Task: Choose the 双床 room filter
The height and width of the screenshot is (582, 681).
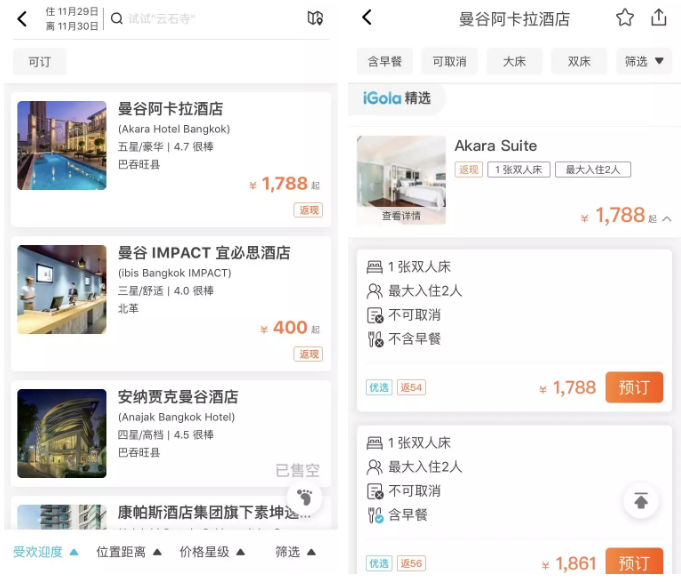Action: tap(579, 61)
